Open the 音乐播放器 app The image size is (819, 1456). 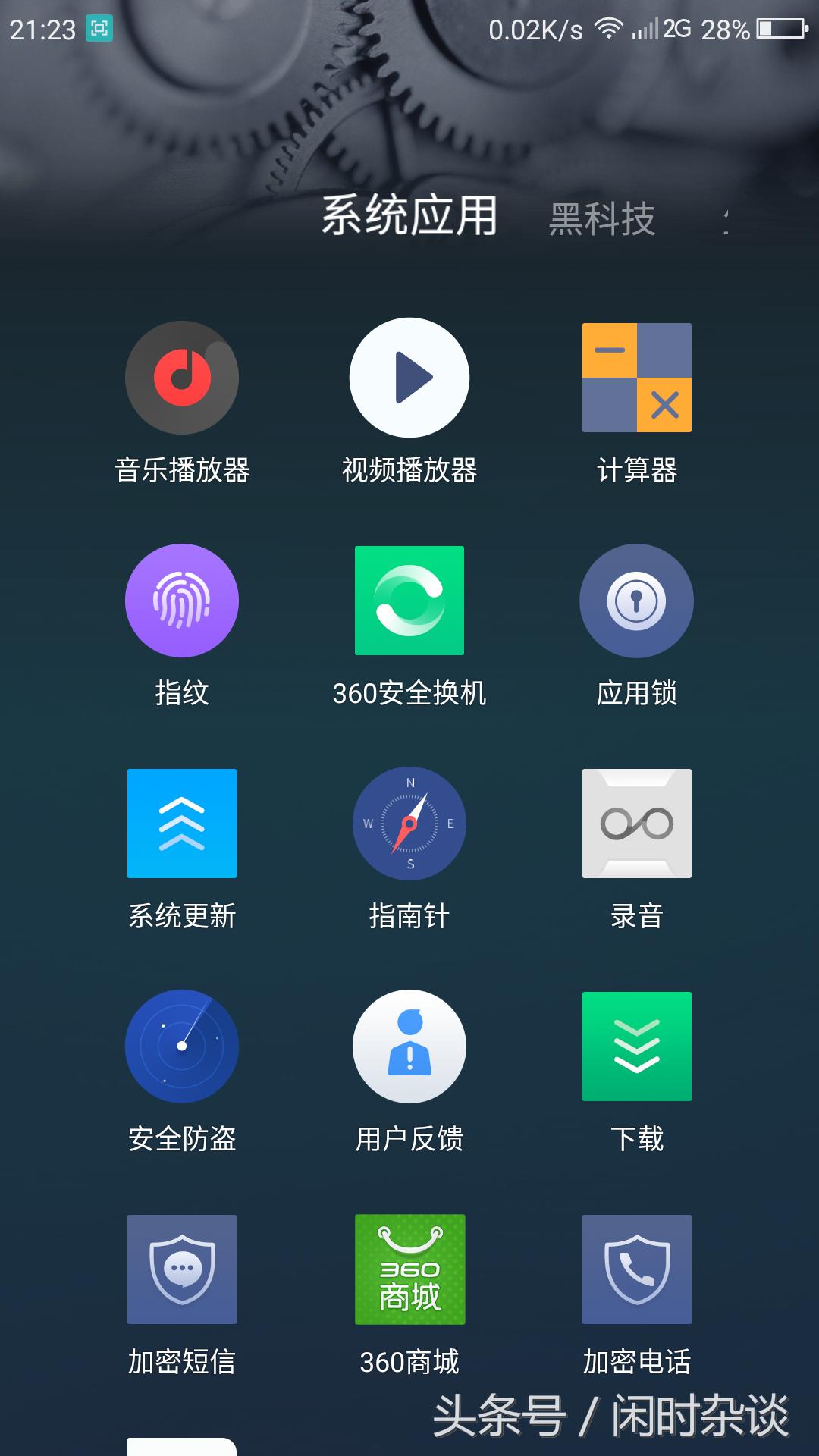(x=182, y=377)
